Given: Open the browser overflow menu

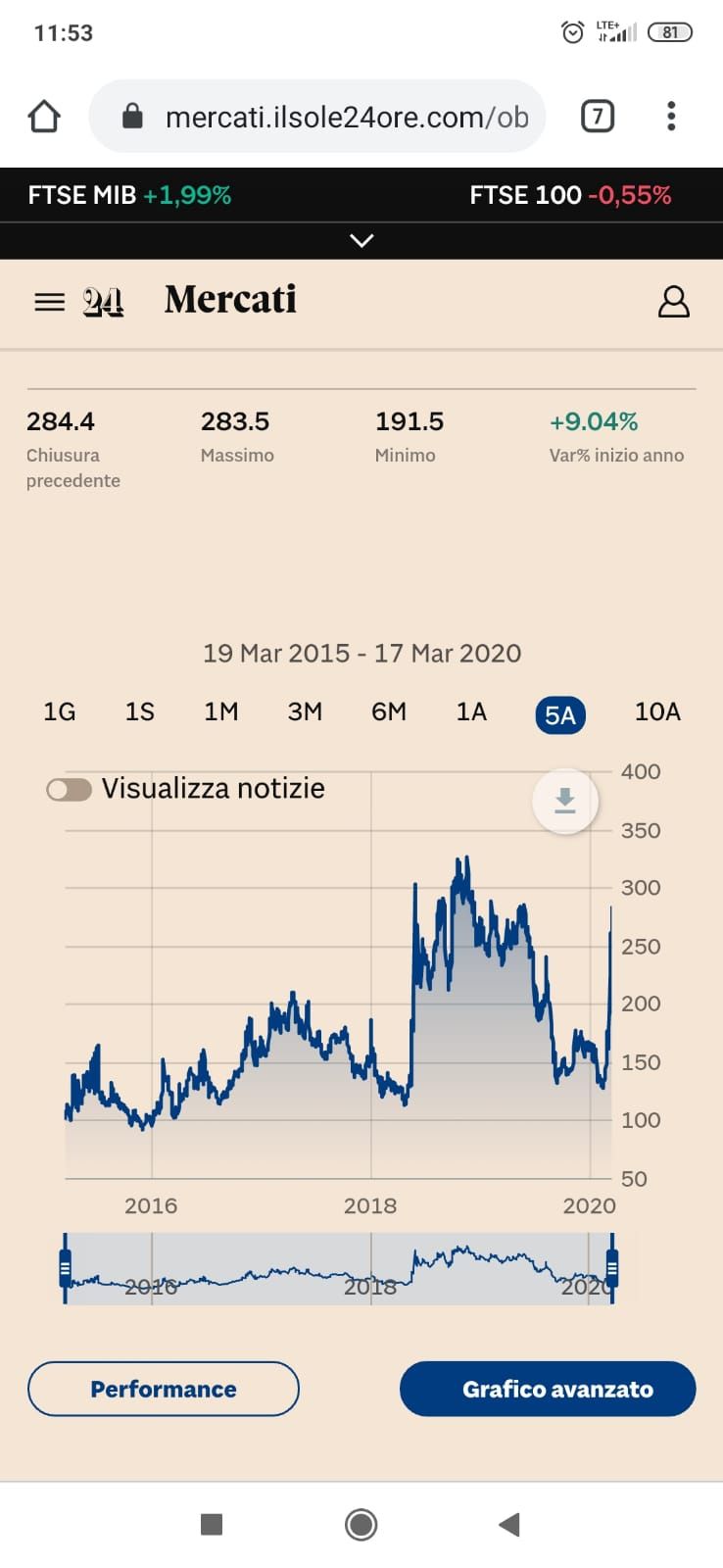Looking at the screenshot, I should coord(671,117).
